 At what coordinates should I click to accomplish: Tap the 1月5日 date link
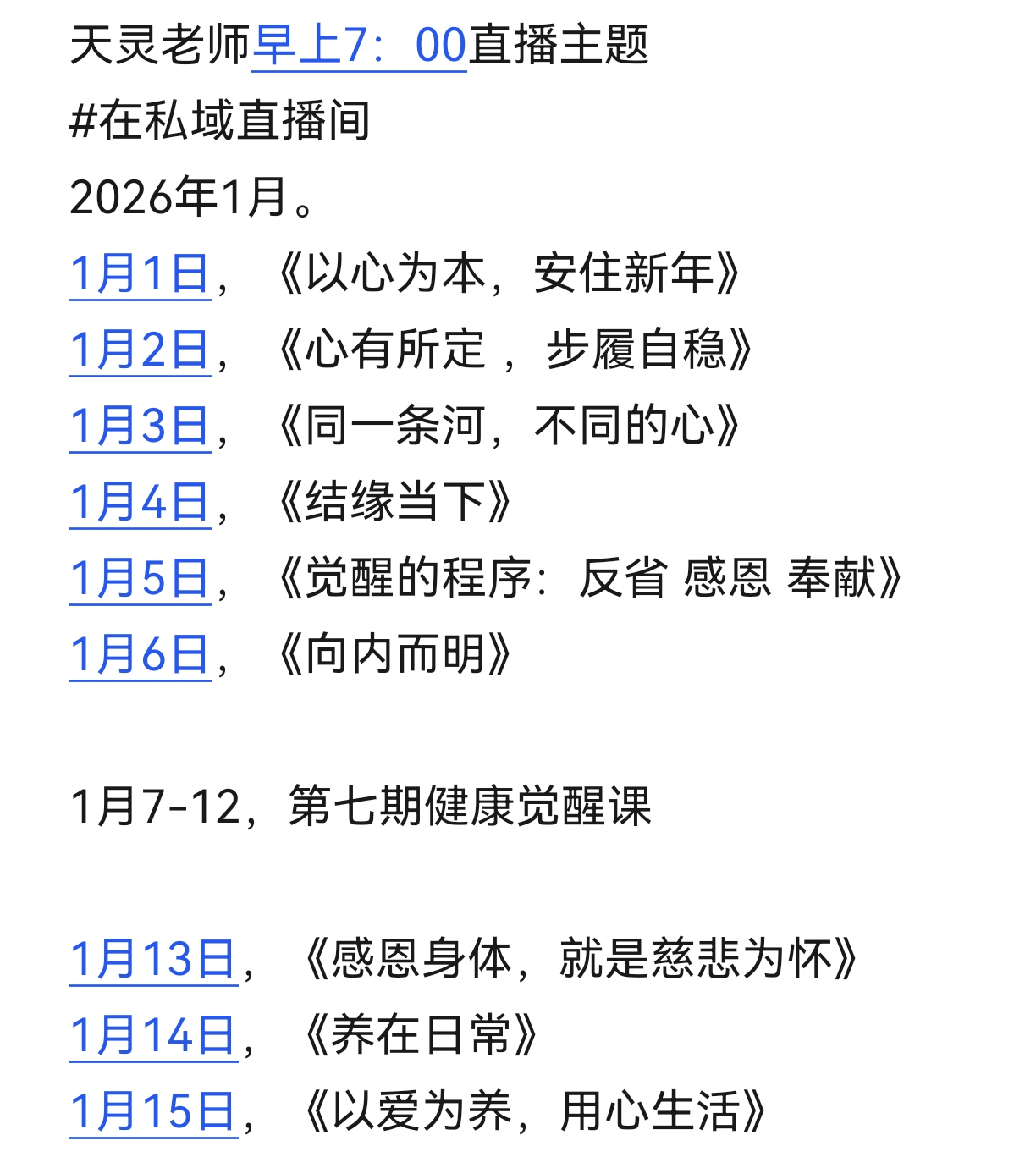click(140, 579)
